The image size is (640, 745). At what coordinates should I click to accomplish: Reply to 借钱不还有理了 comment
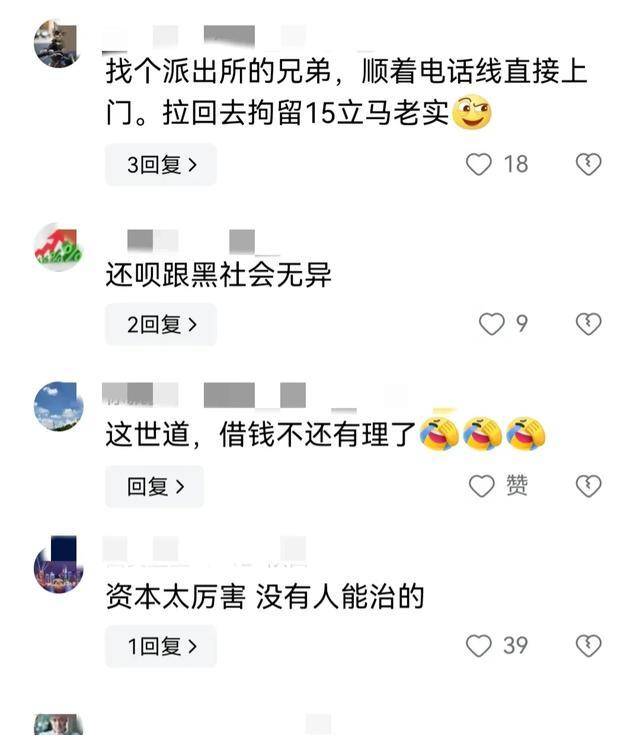pos(154,487)
